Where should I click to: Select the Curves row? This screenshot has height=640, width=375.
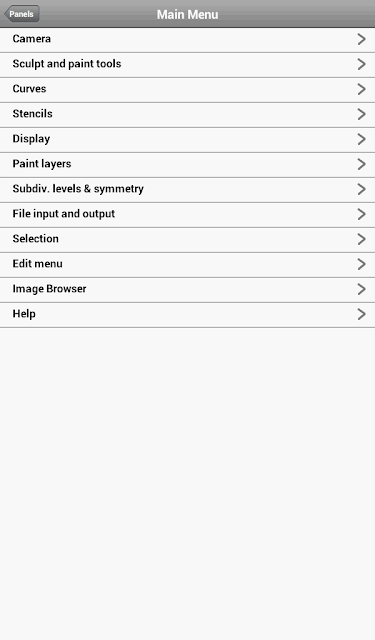tap(187, 89)
